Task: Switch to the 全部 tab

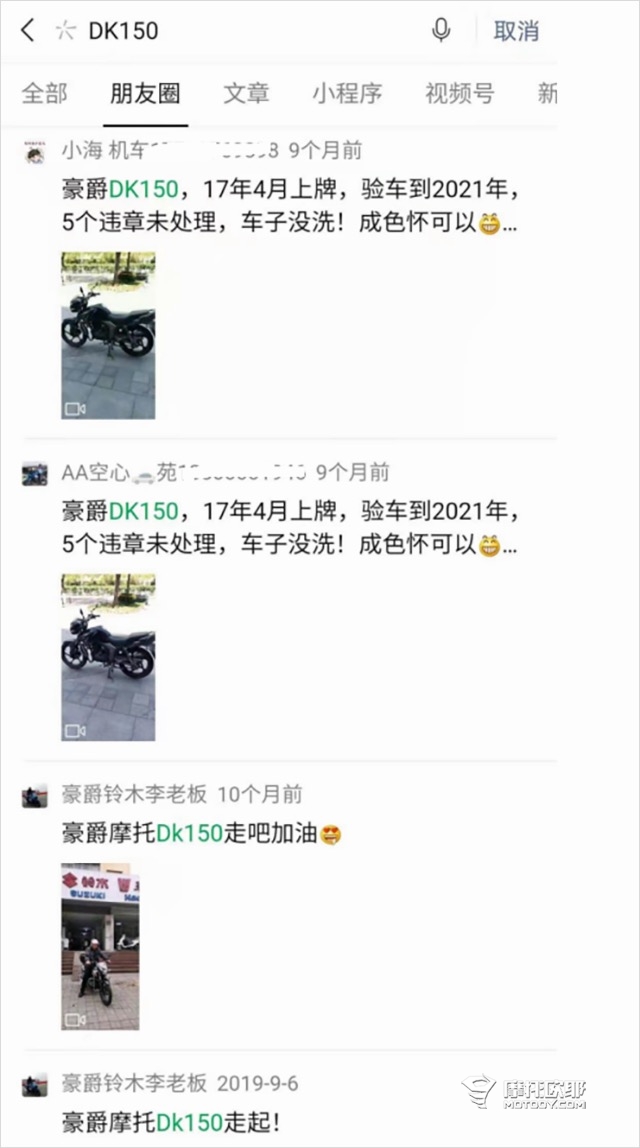Action: (44, 94)
